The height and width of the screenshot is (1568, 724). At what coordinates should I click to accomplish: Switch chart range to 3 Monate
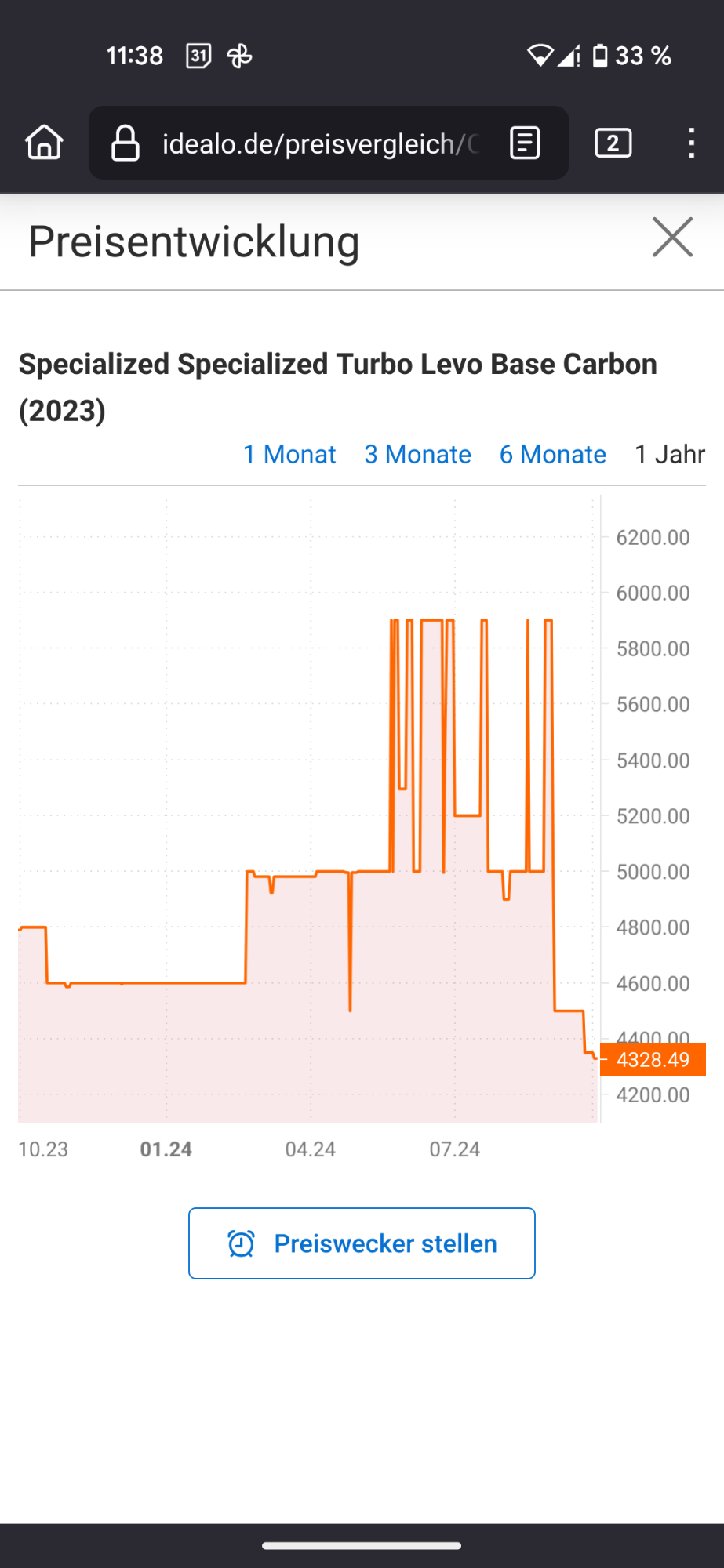coord(417,455)
